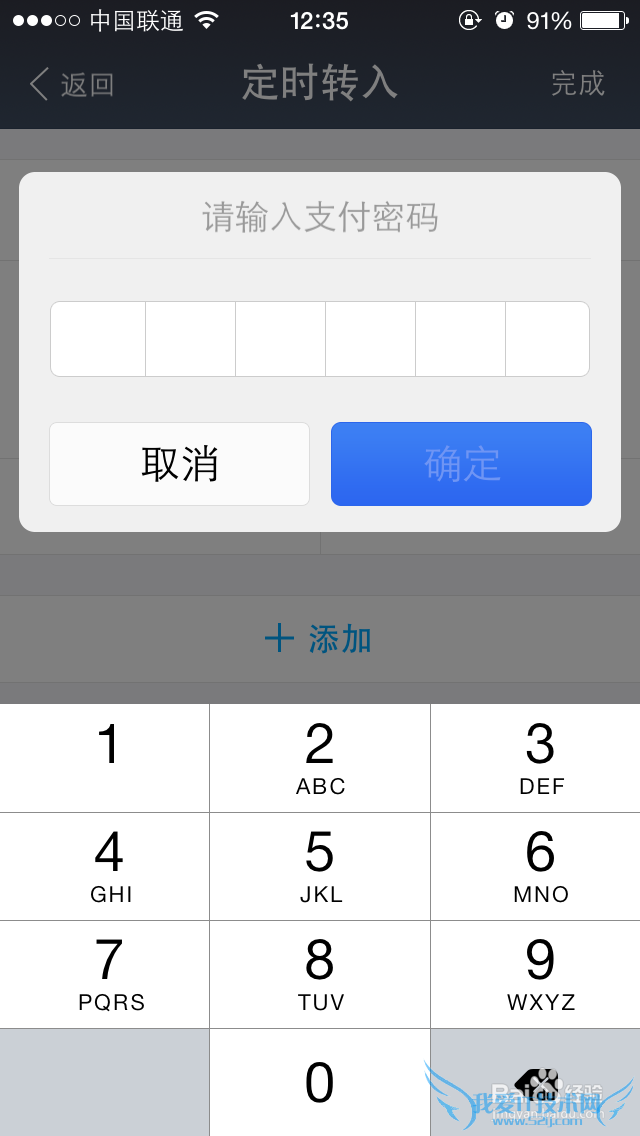Tap key 2 ABC on the keypad

coord(320,757)
